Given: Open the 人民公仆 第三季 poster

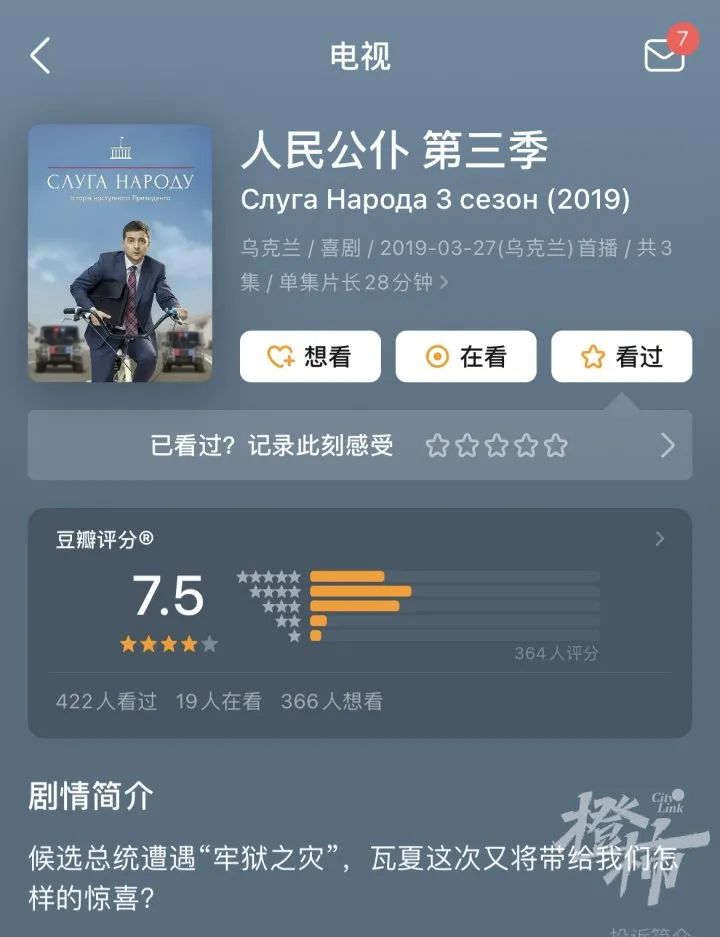Looking at the screenshot, I should 120,253.
